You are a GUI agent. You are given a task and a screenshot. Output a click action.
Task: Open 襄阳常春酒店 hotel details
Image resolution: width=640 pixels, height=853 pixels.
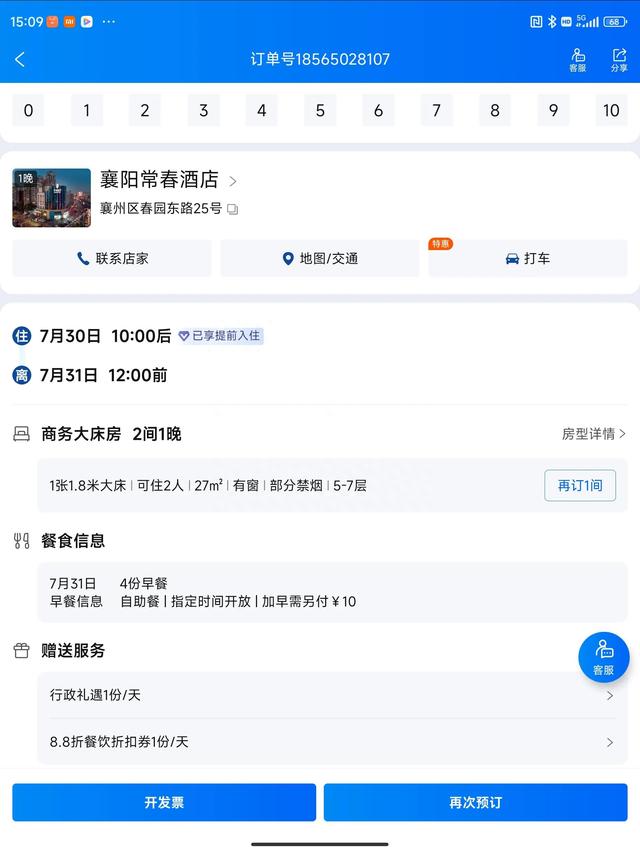coord(168,181)
